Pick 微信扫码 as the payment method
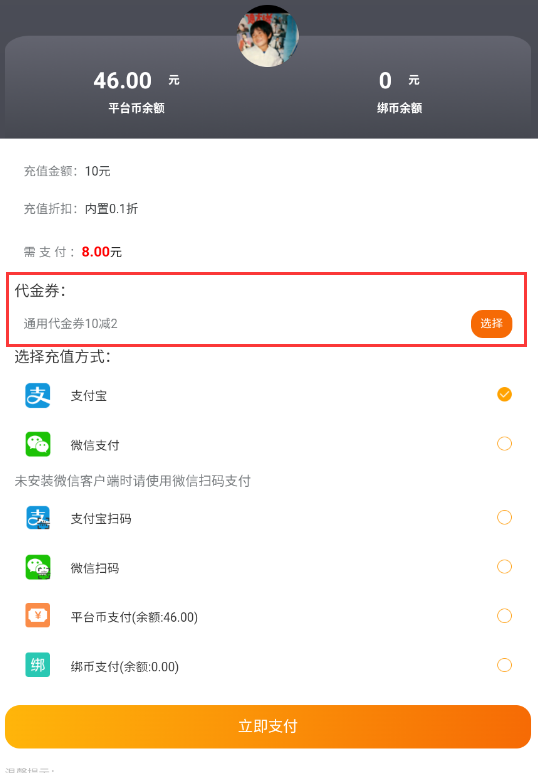The height and width of the screenshot is (773, 538). [269, 567]
